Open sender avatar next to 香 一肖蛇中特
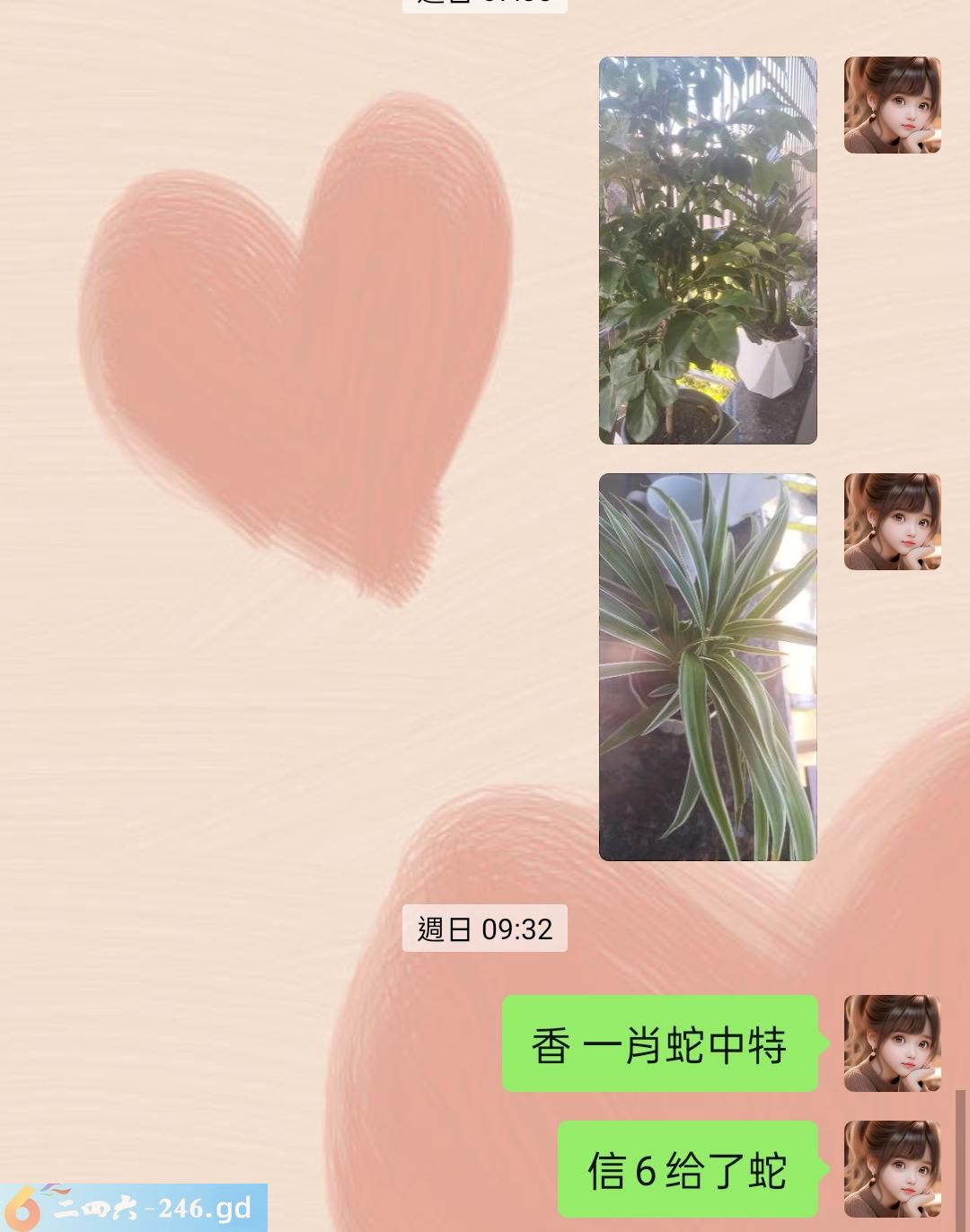Image resolution: width=970 pixels, height=1232 pixels. 892,1043
